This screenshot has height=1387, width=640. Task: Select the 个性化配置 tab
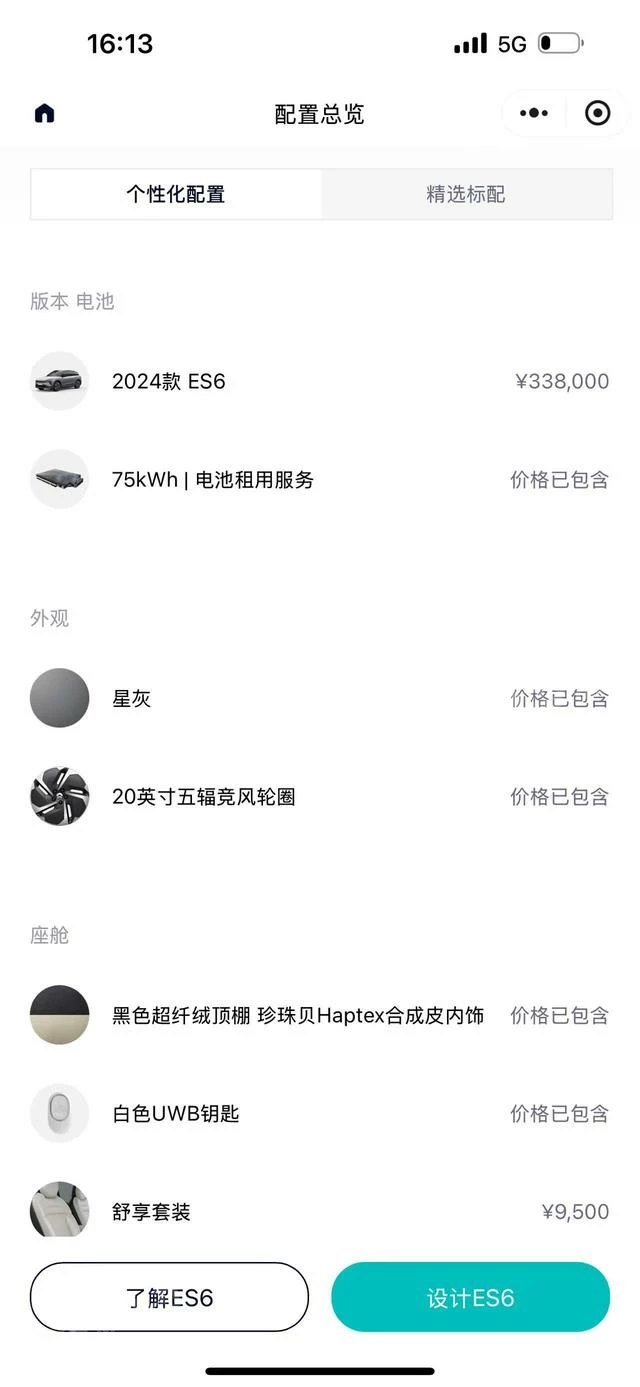click(176, 194)
